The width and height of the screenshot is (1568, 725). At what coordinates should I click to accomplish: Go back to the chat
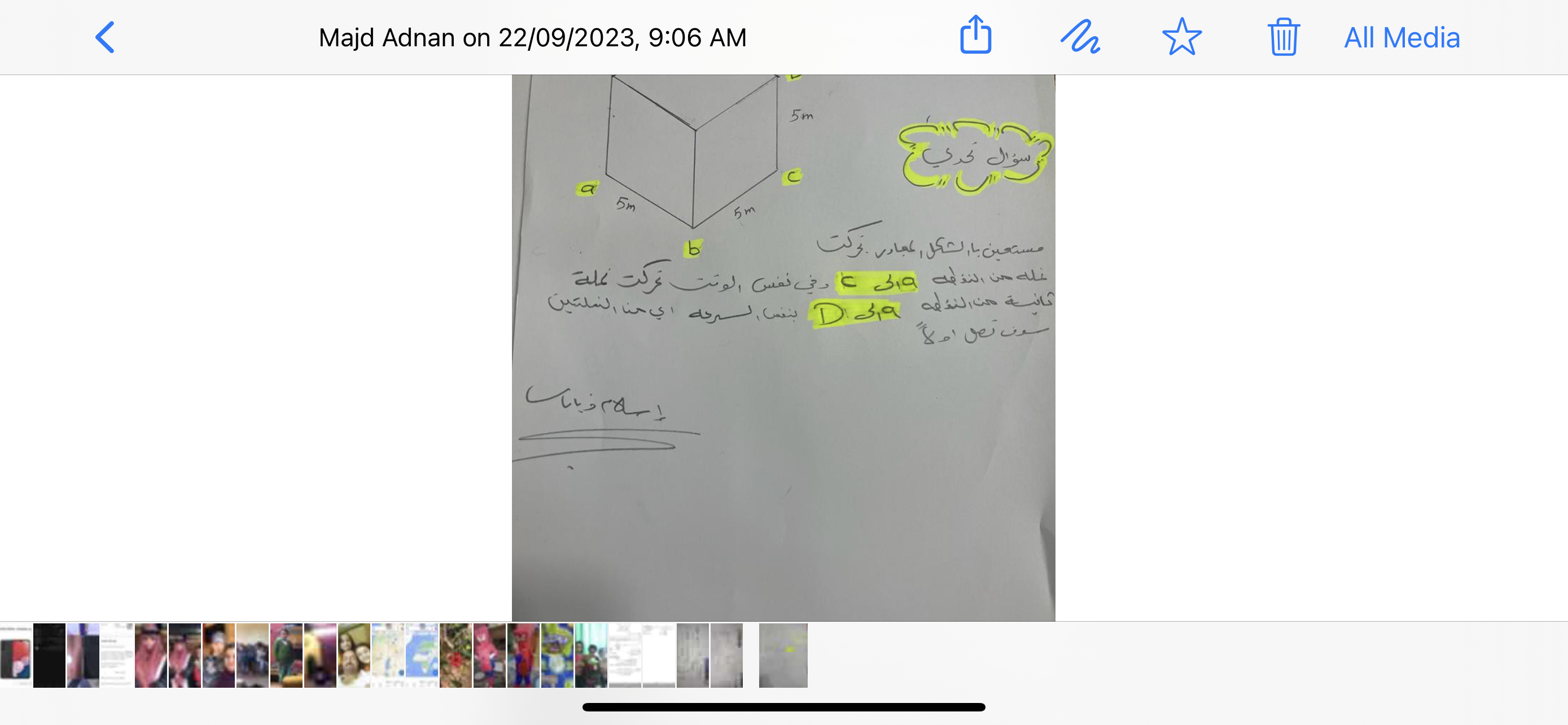104,37
